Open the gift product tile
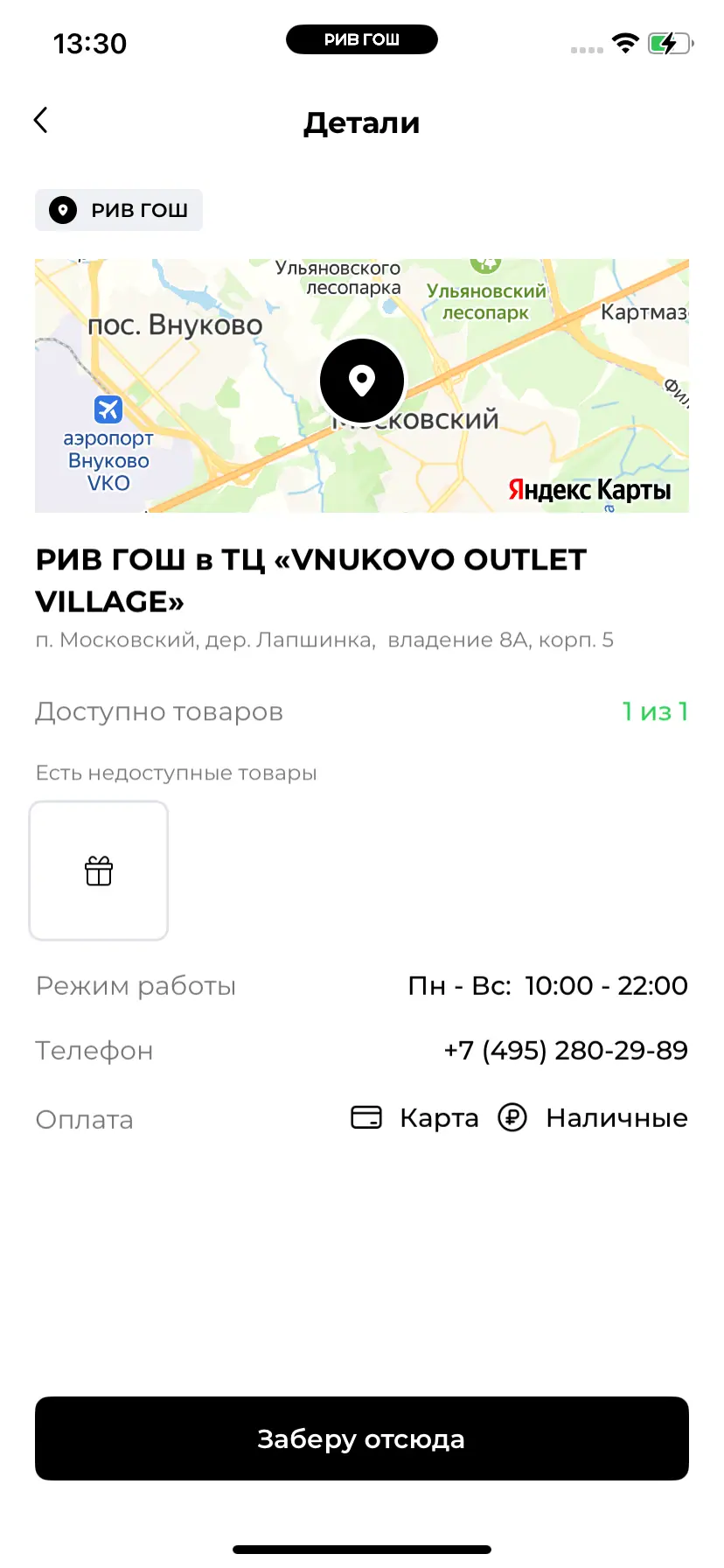The height and width of the screenshot is (1568, 724). tap(99, 871)
